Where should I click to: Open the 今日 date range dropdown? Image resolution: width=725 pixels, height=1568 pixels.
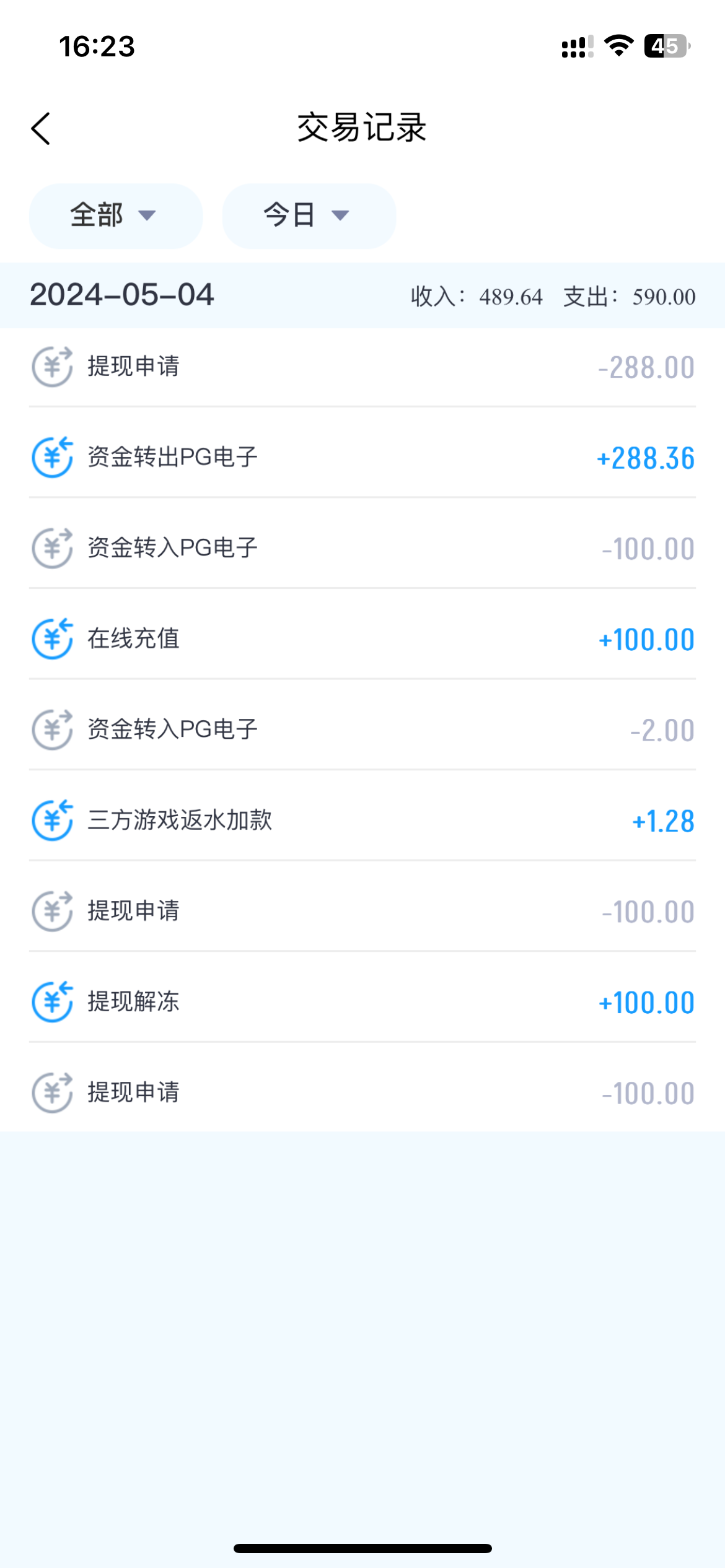(x=309, y=216)
